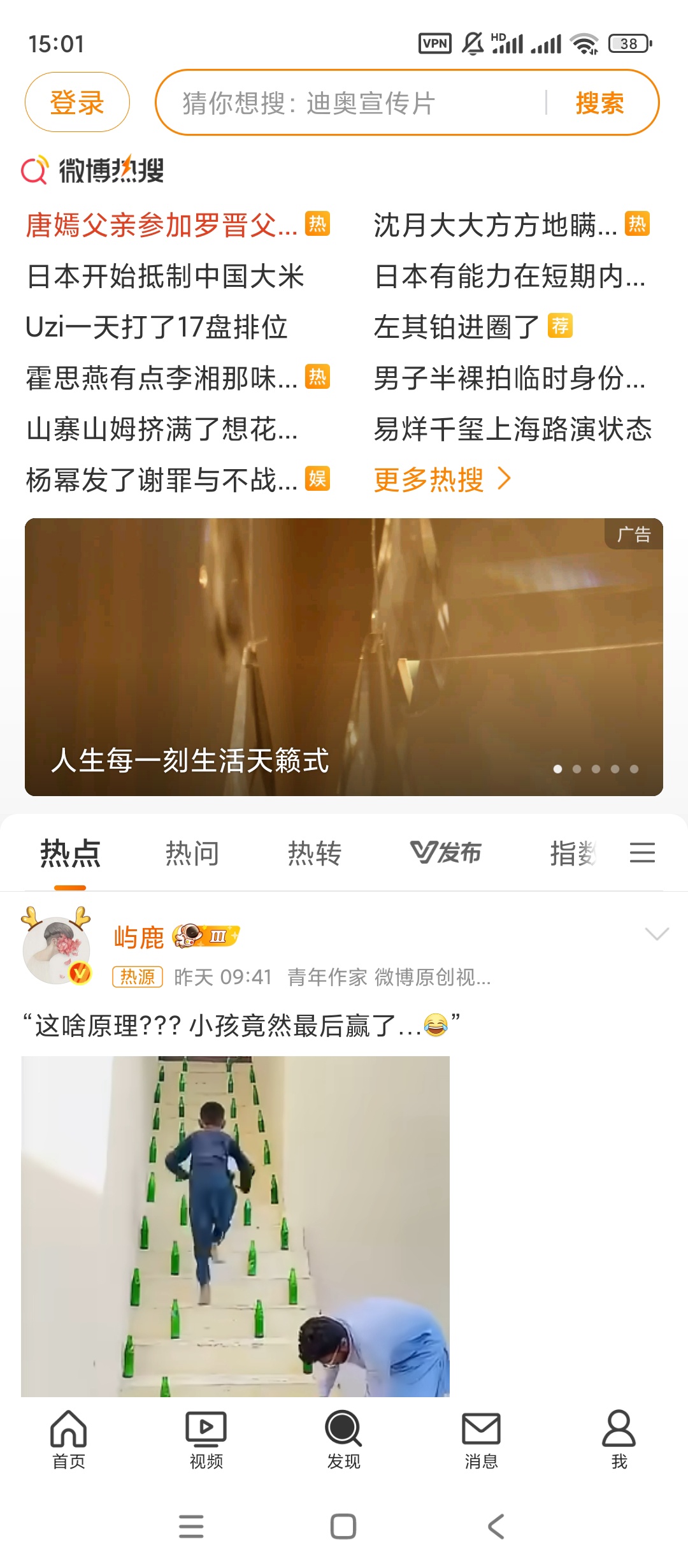
Task: Open hot search 唐嫣父亲参加罗晋父...
Action: point(162,225)
